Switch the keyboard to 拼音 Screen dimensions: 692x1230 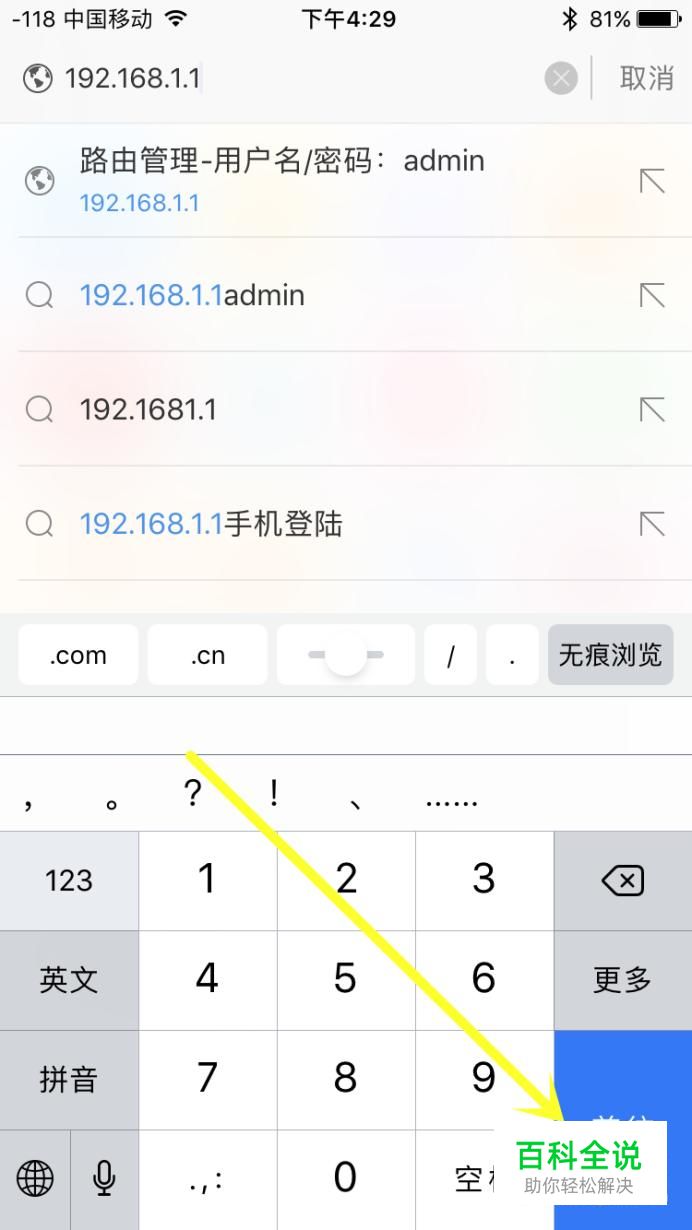[69, 1079]
